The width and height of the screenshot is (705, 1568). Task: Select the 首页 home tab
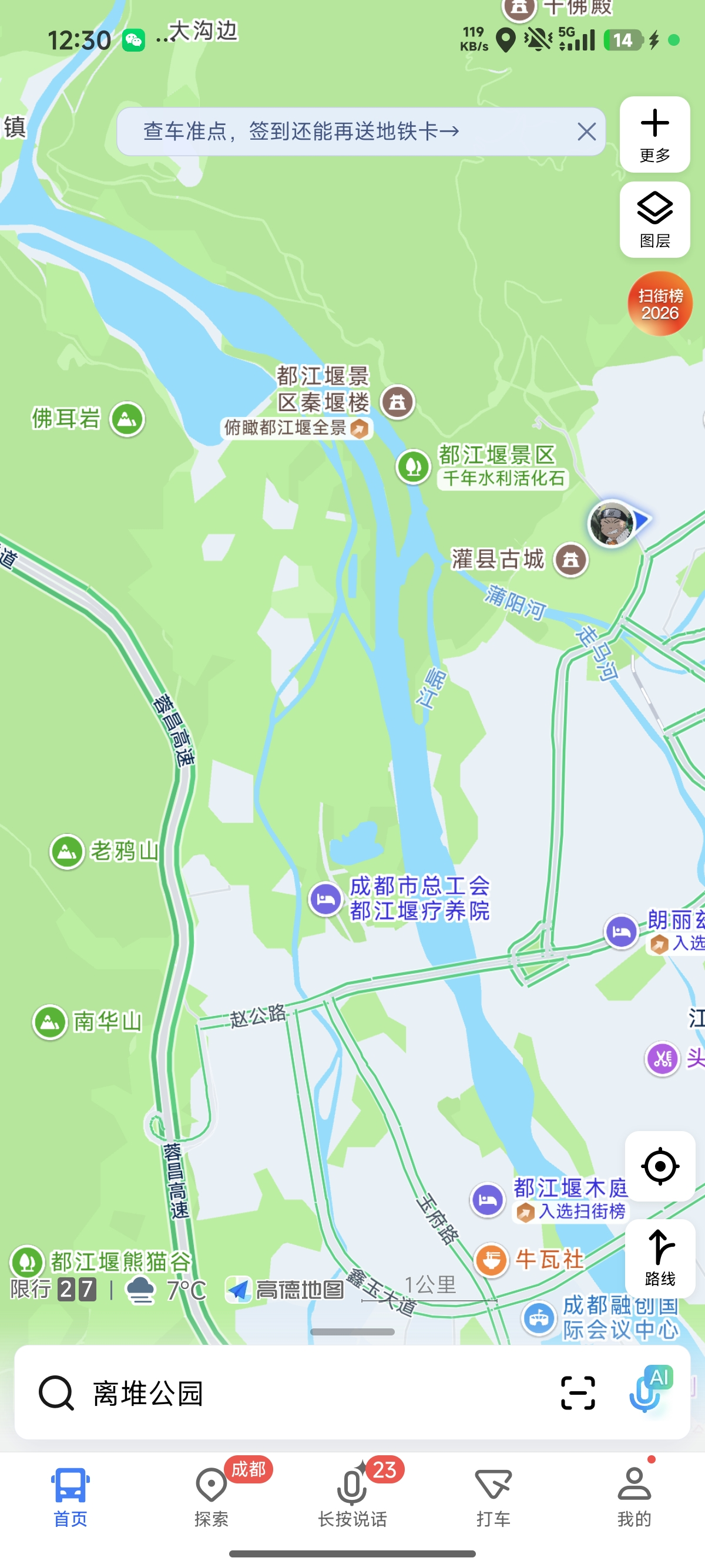point(70,1496)
